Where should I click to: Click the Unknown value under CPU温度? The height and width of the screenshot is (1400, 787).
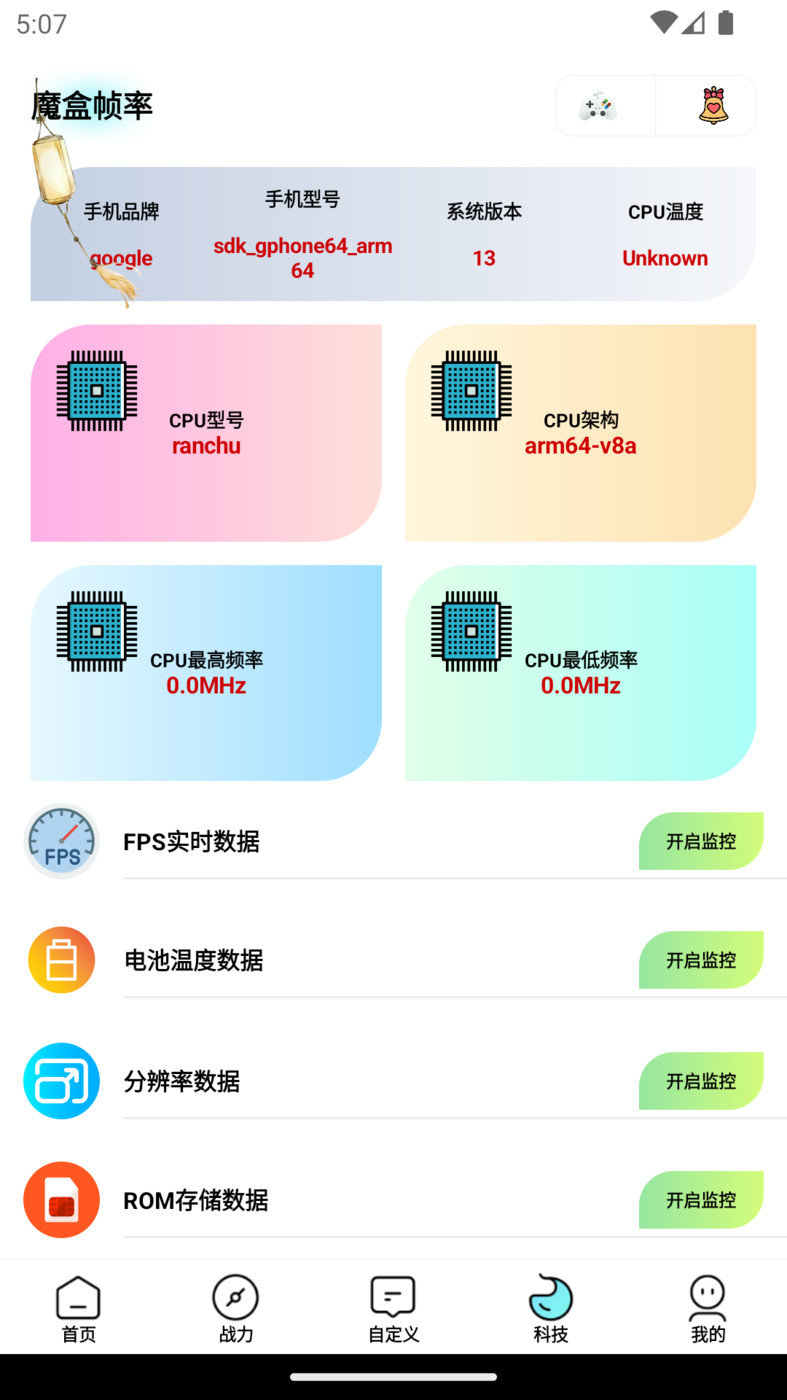(665, 258)
